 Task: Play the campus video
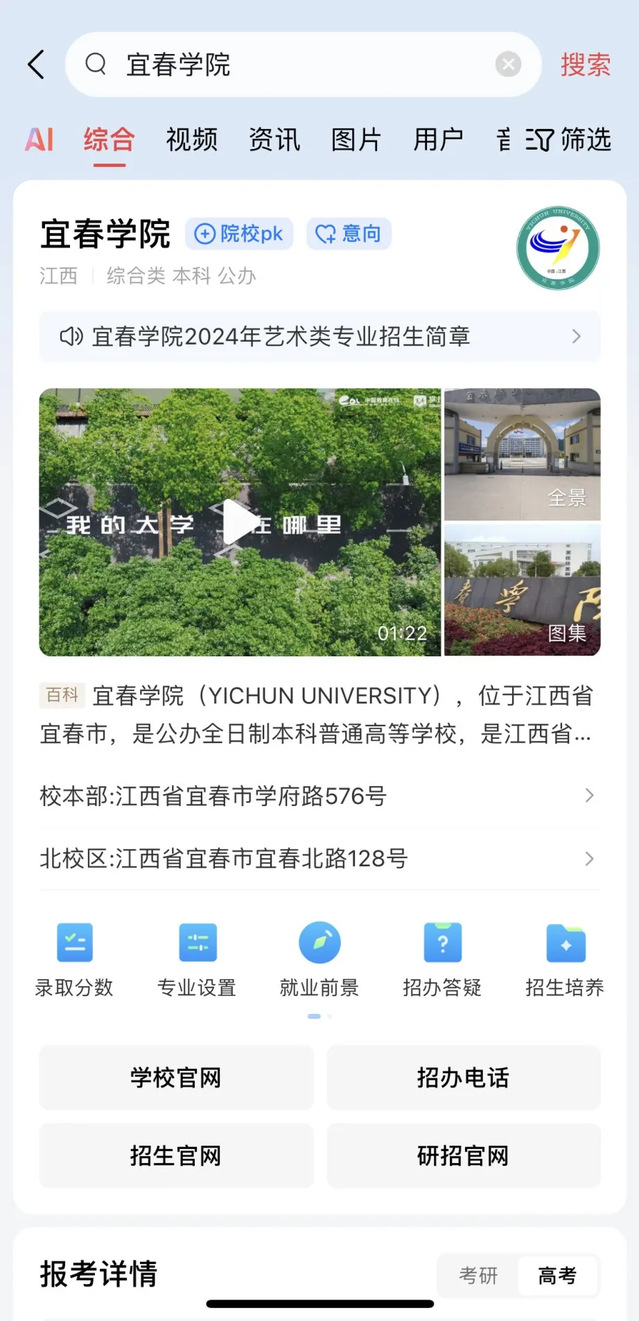[x=239, y=522]
